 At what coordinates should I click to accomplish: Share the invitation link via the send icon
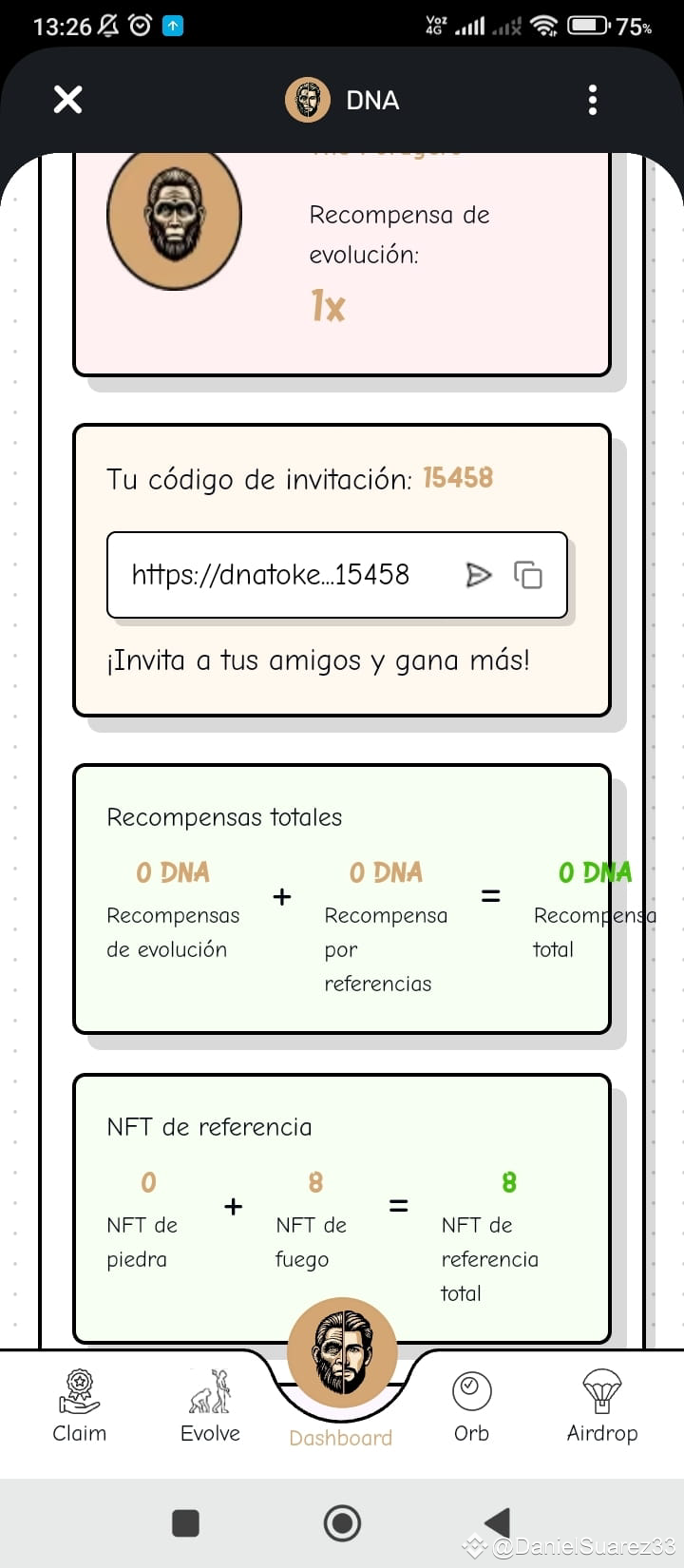[480, 574]
